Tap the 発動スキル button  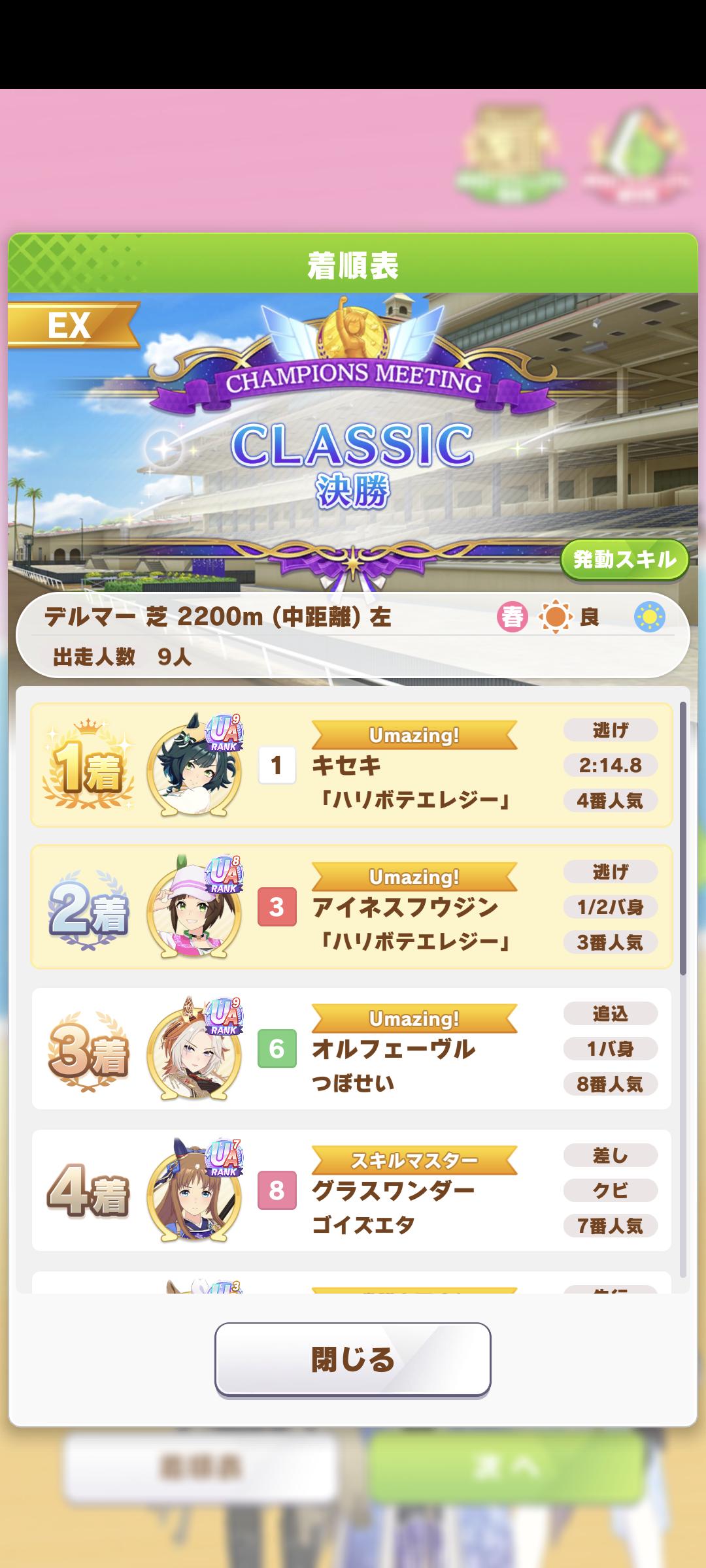click(624, 559)
